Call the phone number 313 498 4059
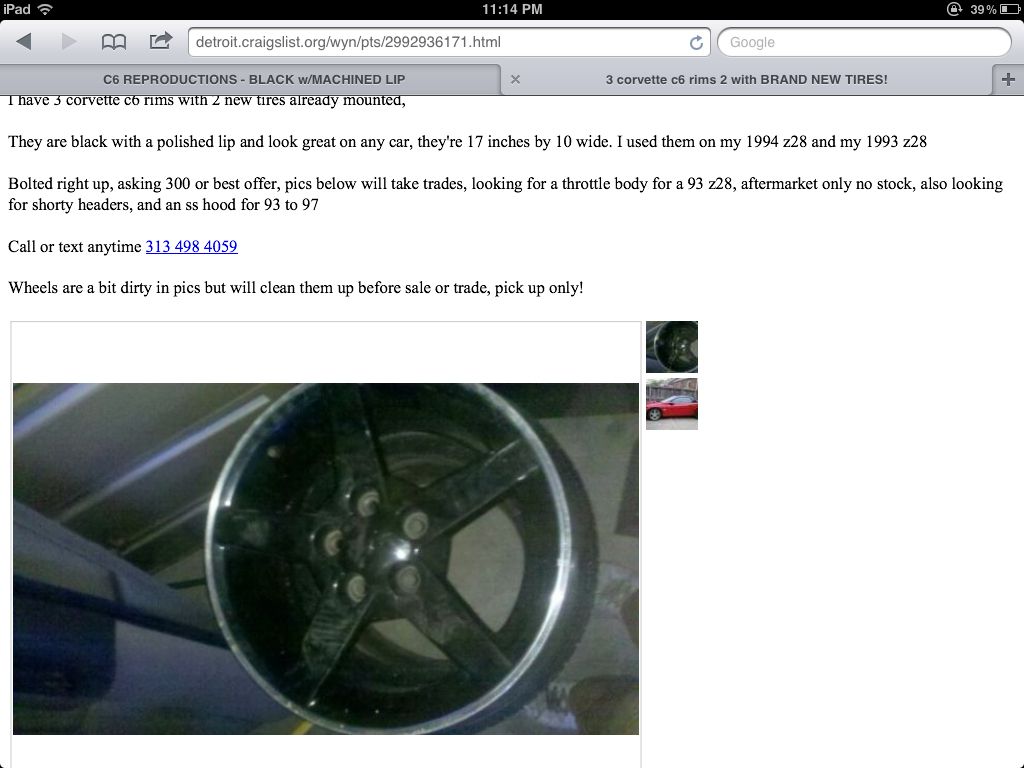This screenshot has height=768, width=1024. coord(191,246)
